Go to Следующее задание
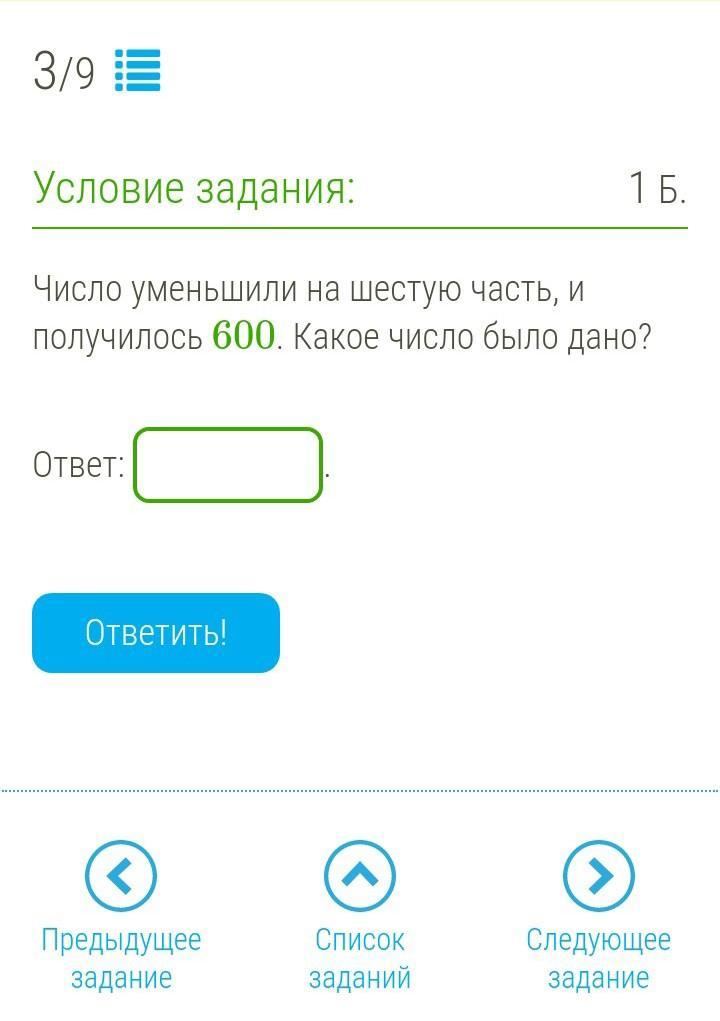The image size is (720, 1021). (x=598, y=877)
